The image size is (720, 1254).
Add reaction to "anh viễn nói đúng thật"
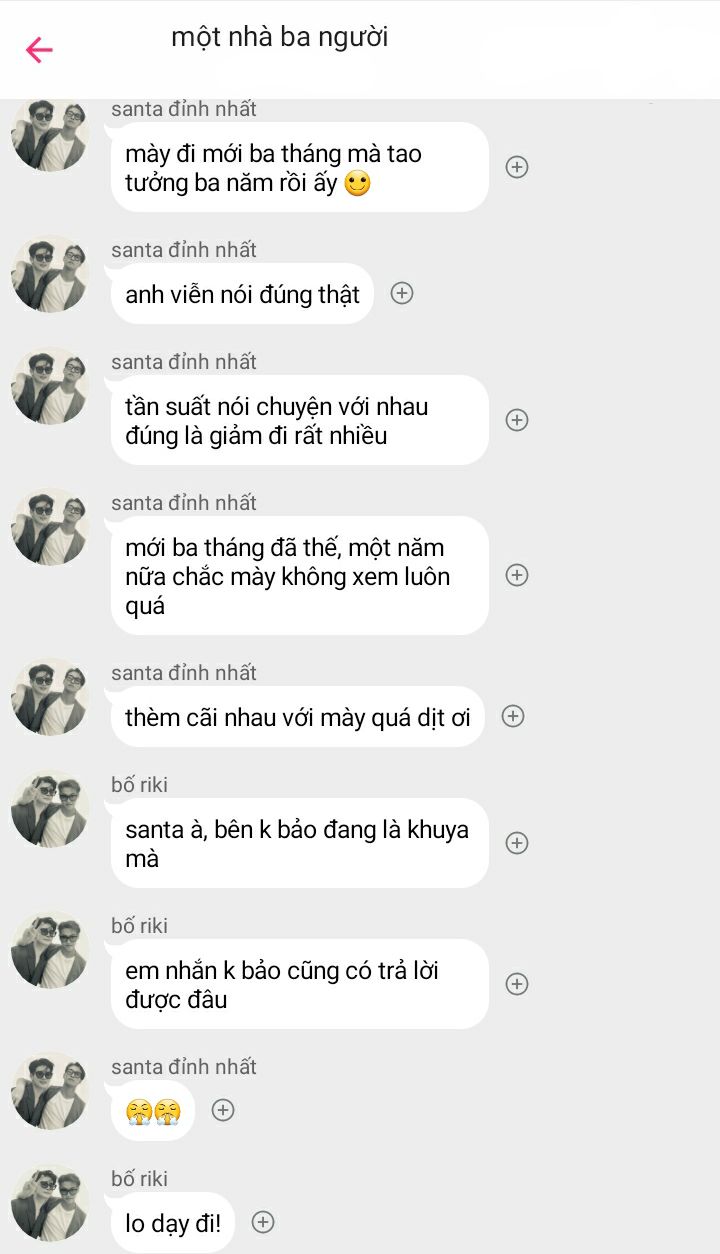[x=402, y=293]
